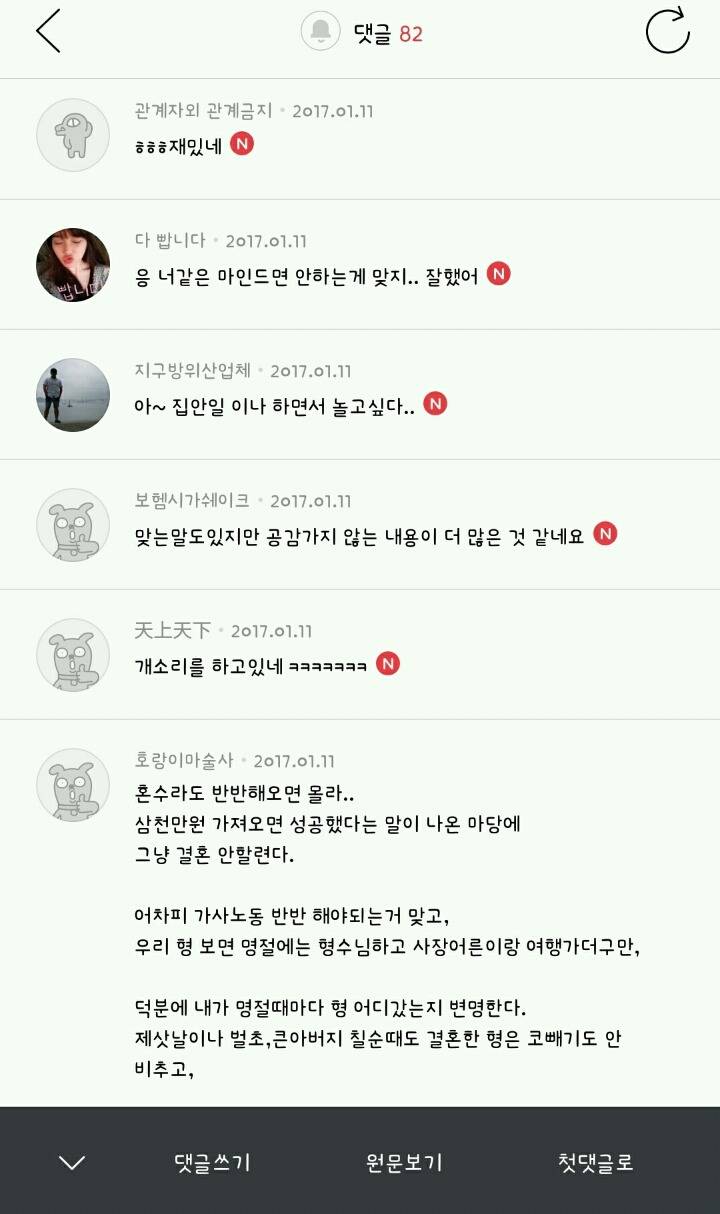The width and height of the screenshot is (720, 1214).
Task: Open 호랑이마술사's avatar image
Action: pyautogui.click(x=72, y=786)
